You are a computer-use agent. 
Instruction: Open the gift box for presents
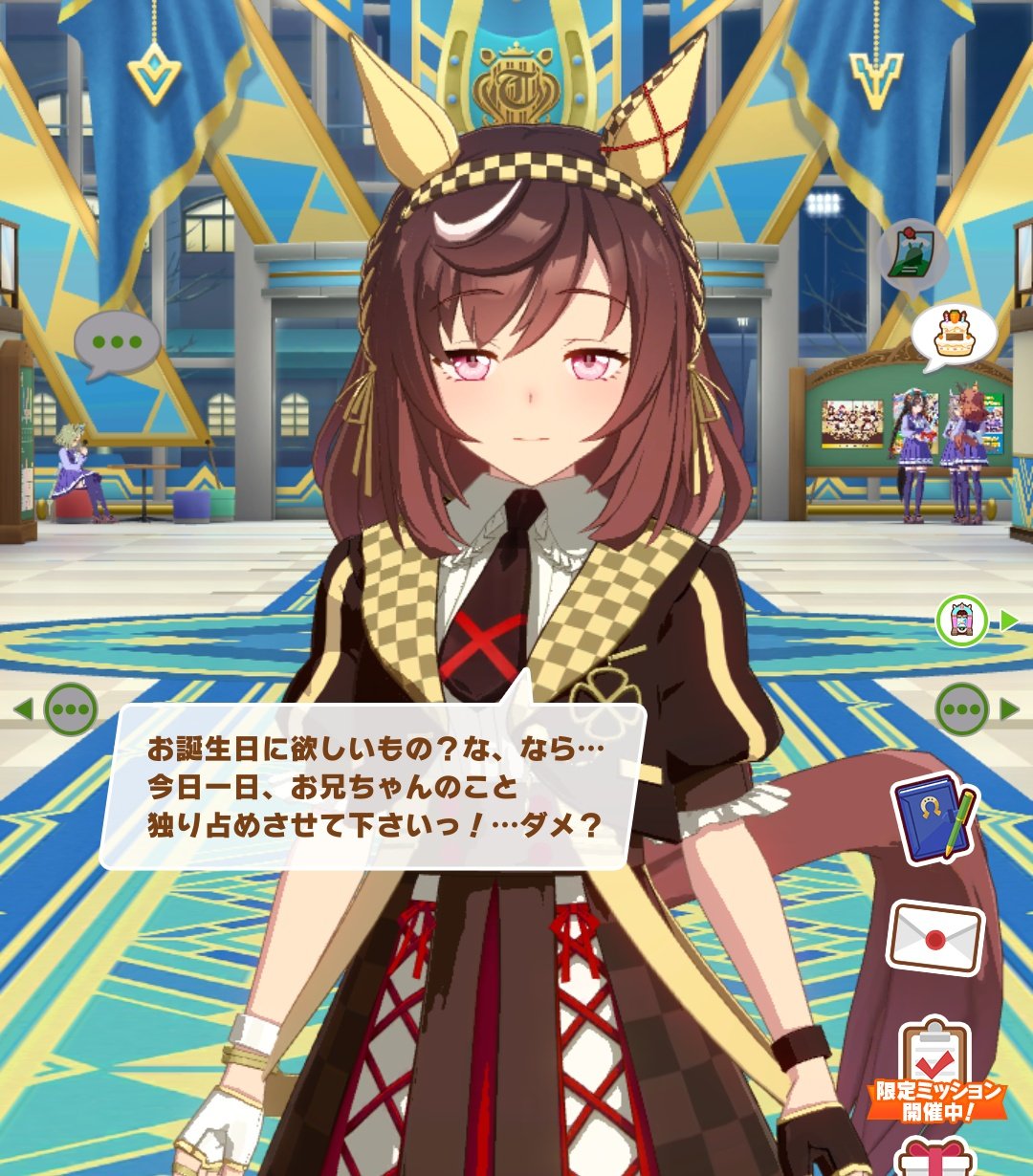click(935, 1155)
